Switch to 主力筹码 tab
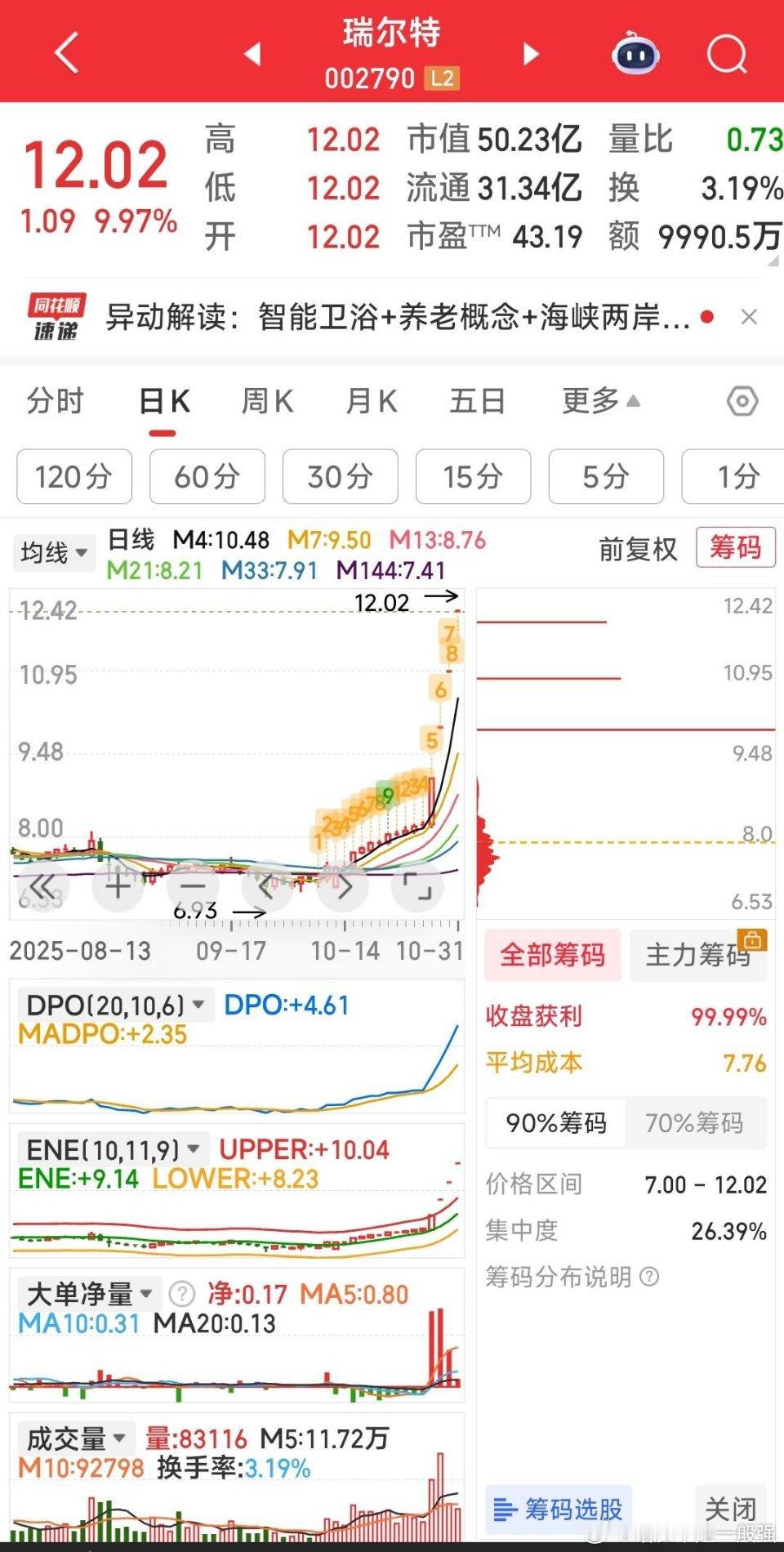Image resolution: width=784 pixels, height=1552 pixels. coord(699,954)
